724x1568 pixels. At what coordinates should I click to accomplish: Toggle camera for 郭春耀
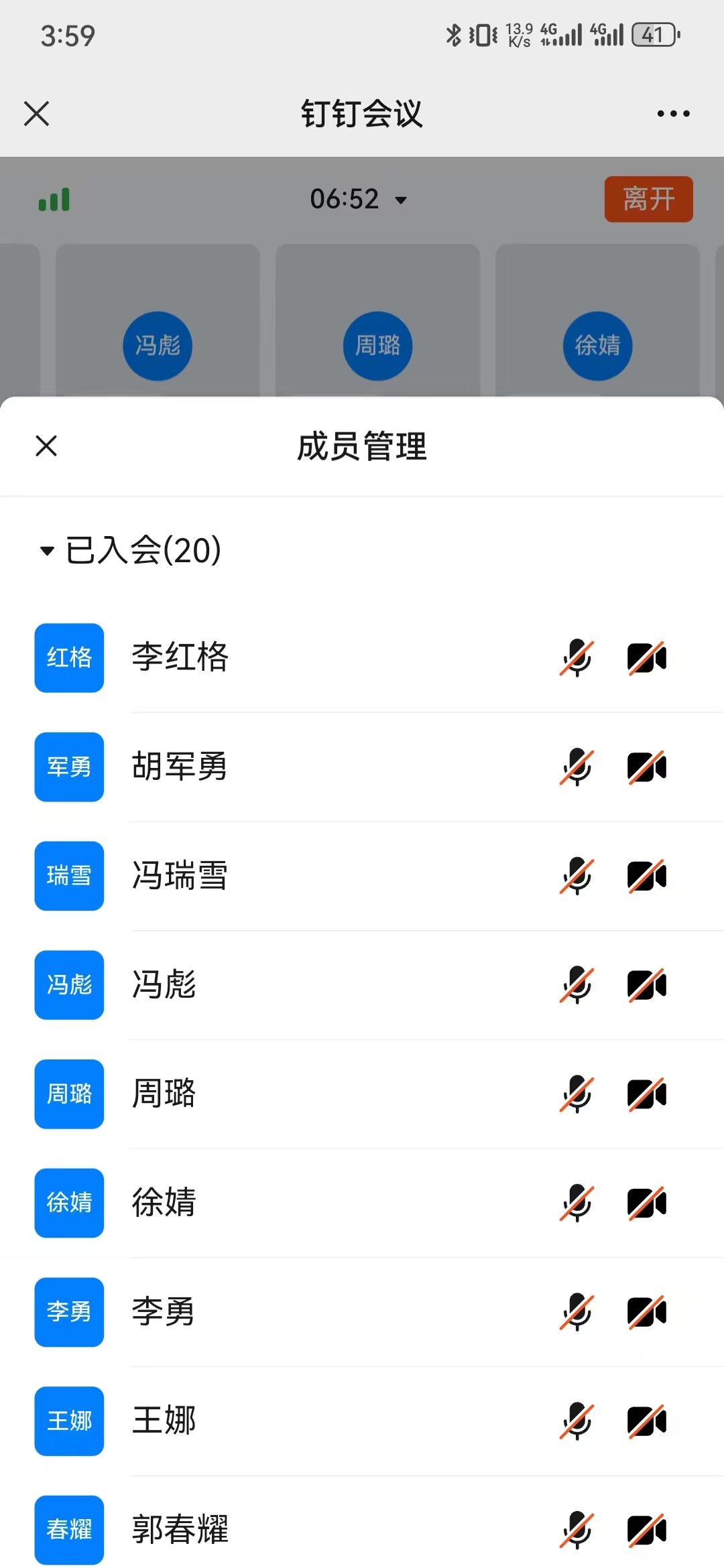tap(646, 1530)
